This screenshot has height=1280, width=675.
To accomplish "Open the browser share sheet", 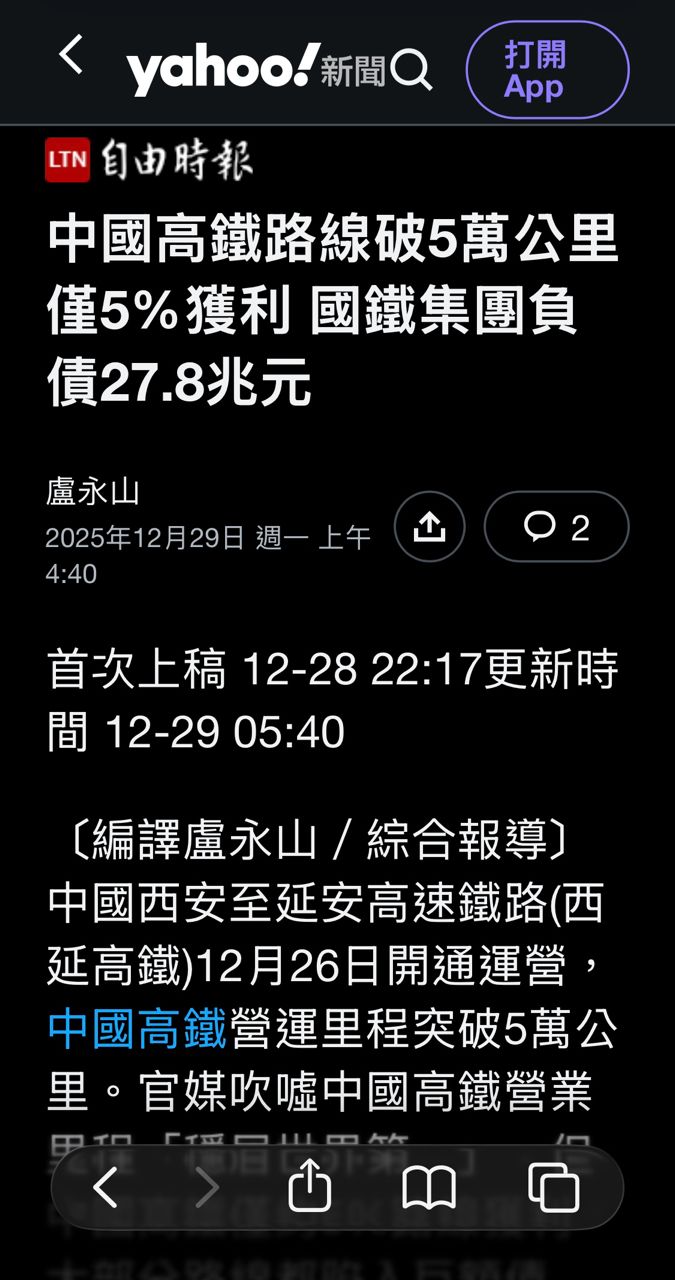I will 310,1188.
